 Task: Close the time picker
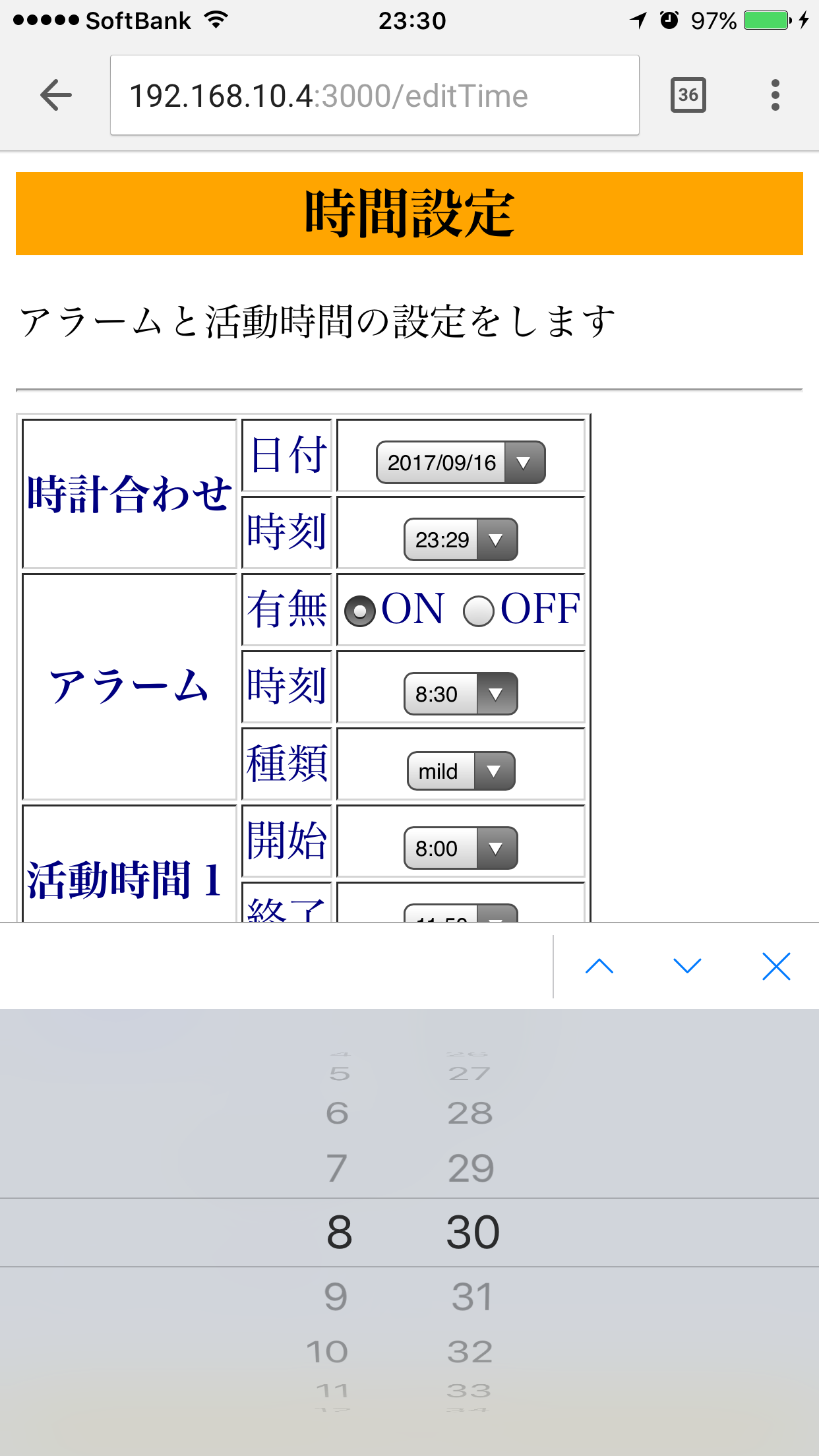(776, 967)
